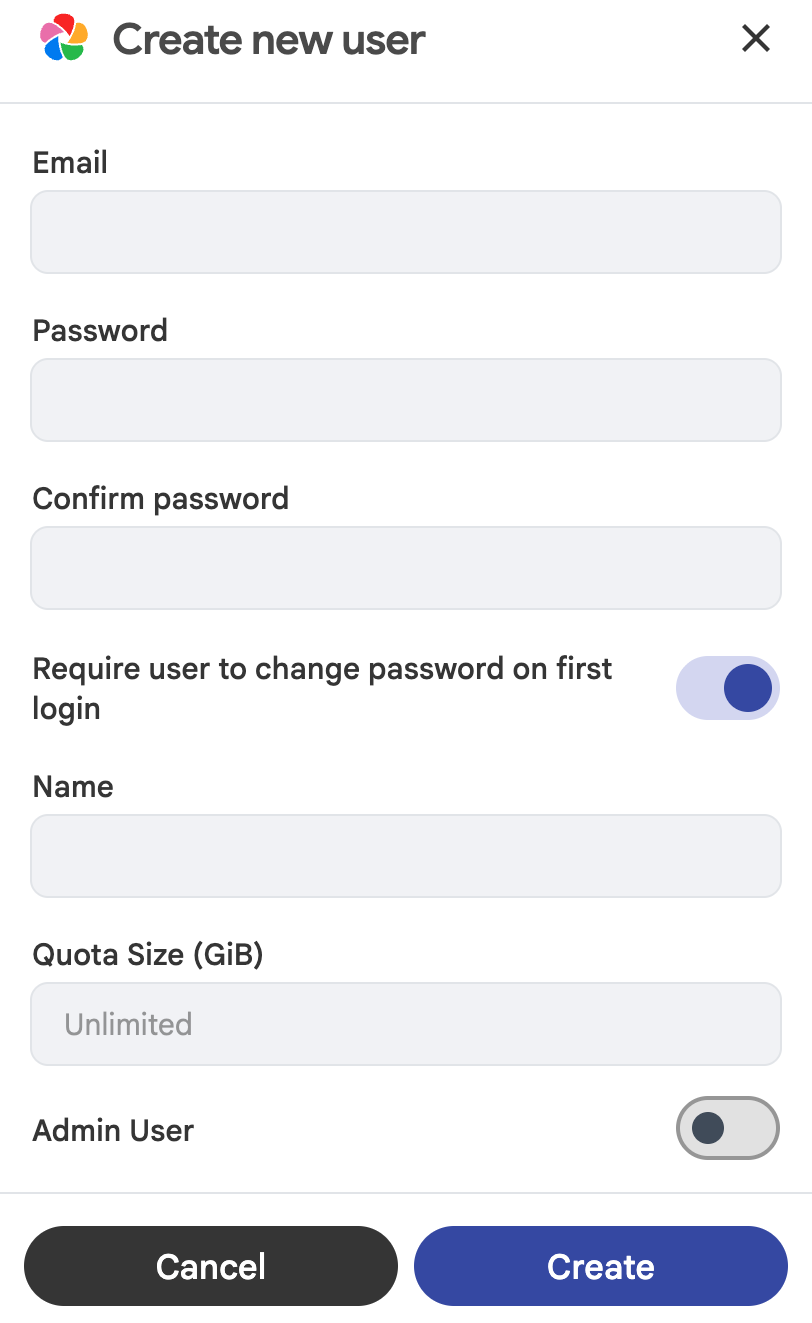812x1323 pixels.
Task: Click the require password change description text
Action: pyautogui.click(x=322, y=688)
